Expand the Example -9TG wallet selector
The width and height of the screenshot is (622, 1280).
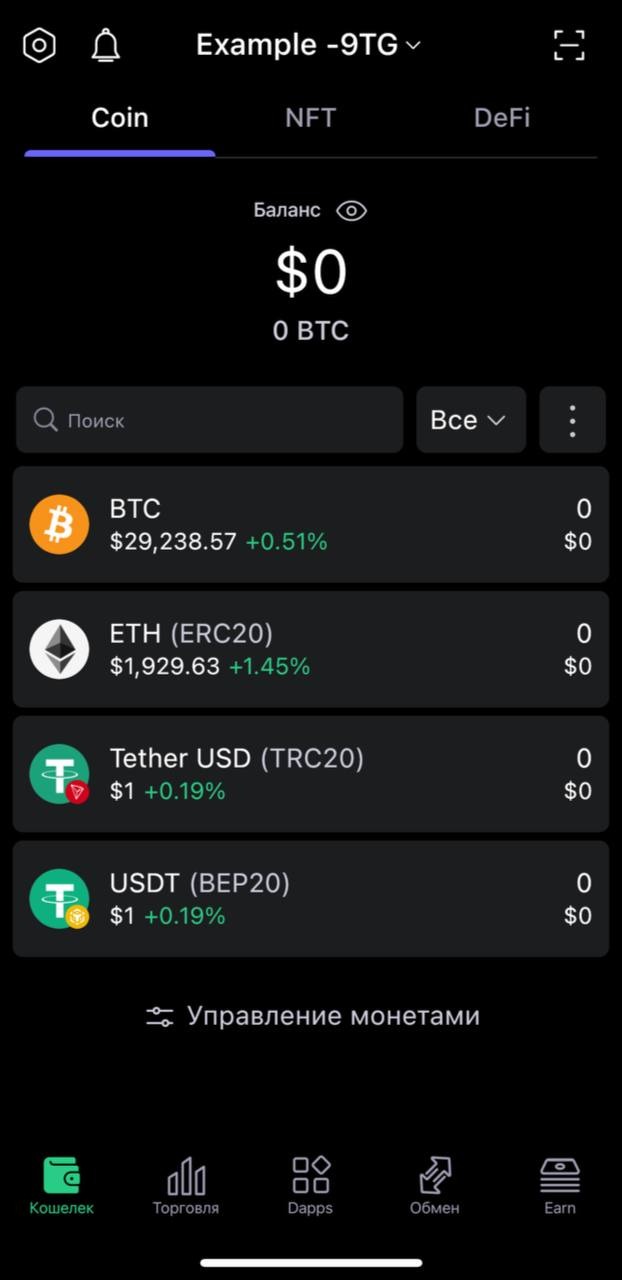click(308, 45)
